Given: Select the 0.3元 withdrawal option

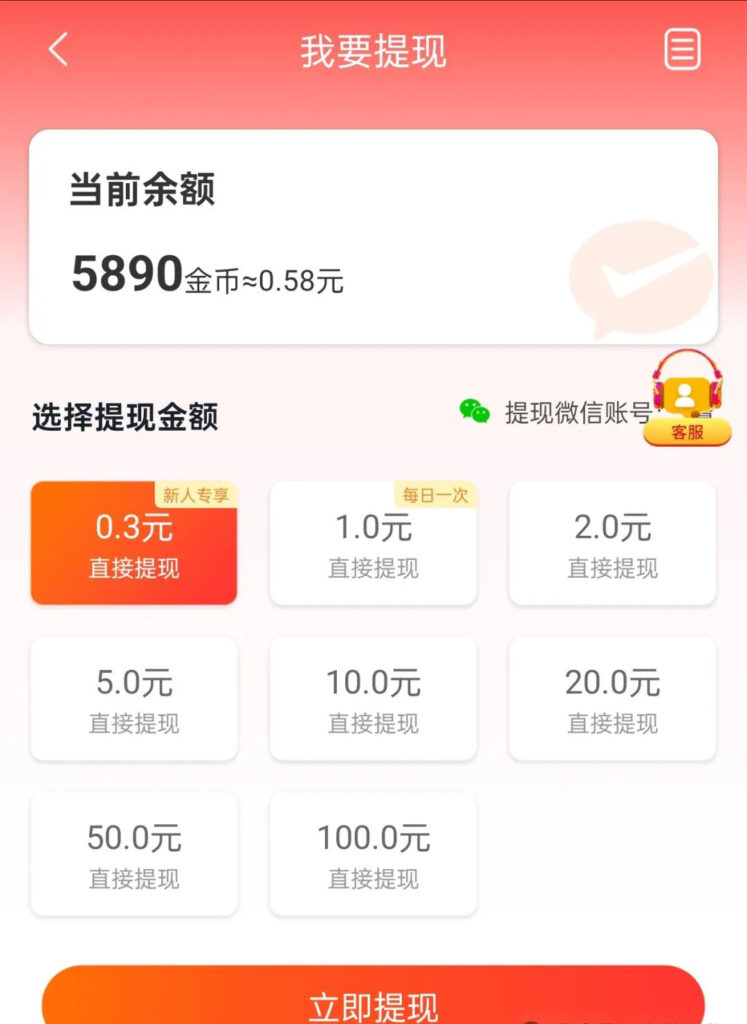Looking at the screenshot, I should pos(134,544).
